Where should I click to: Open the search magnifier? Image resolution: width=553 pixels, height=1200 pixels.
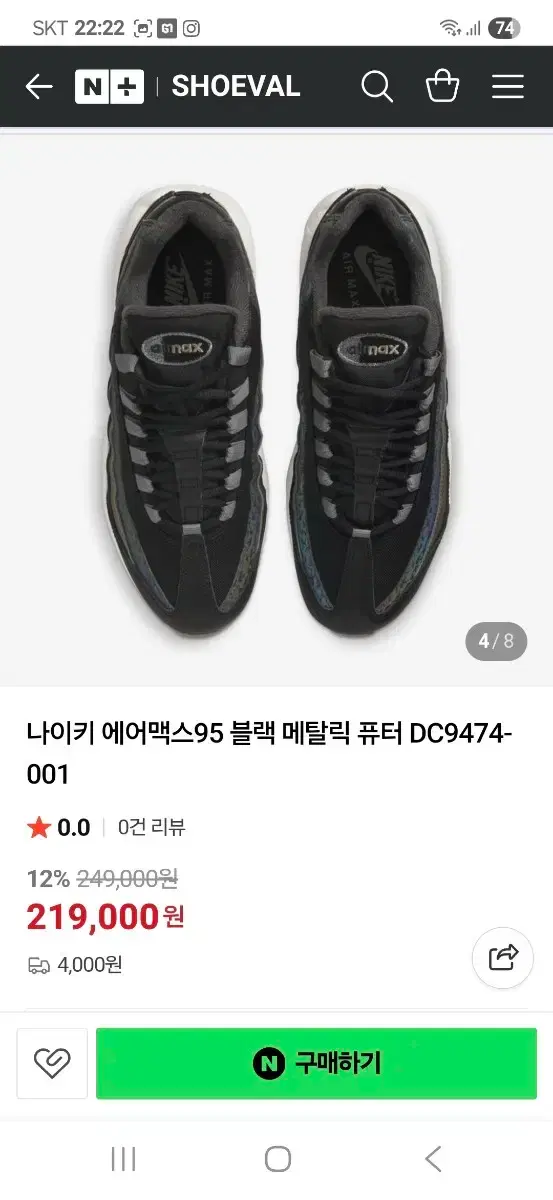(377, 87)
